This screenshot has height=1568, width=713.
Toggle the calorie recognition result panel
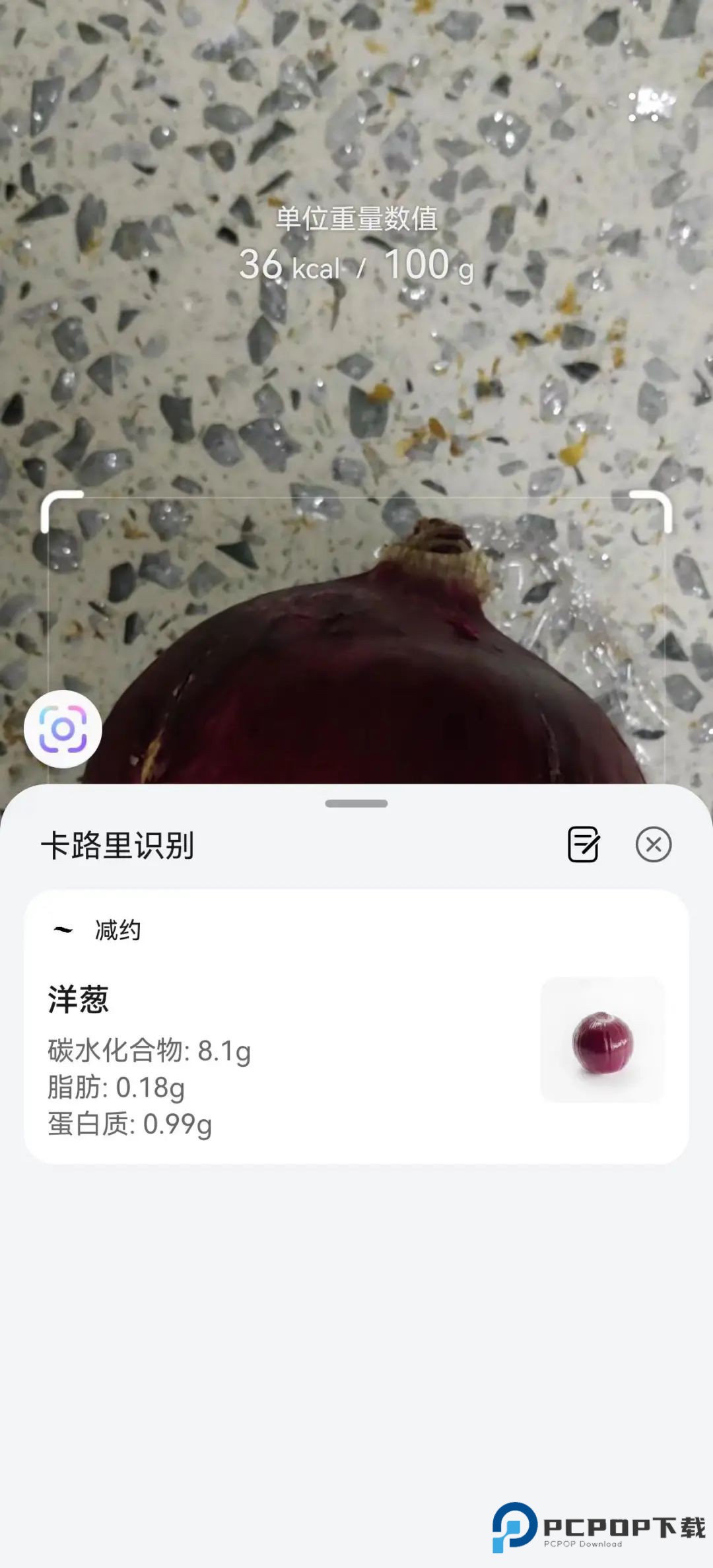point(356,802)
